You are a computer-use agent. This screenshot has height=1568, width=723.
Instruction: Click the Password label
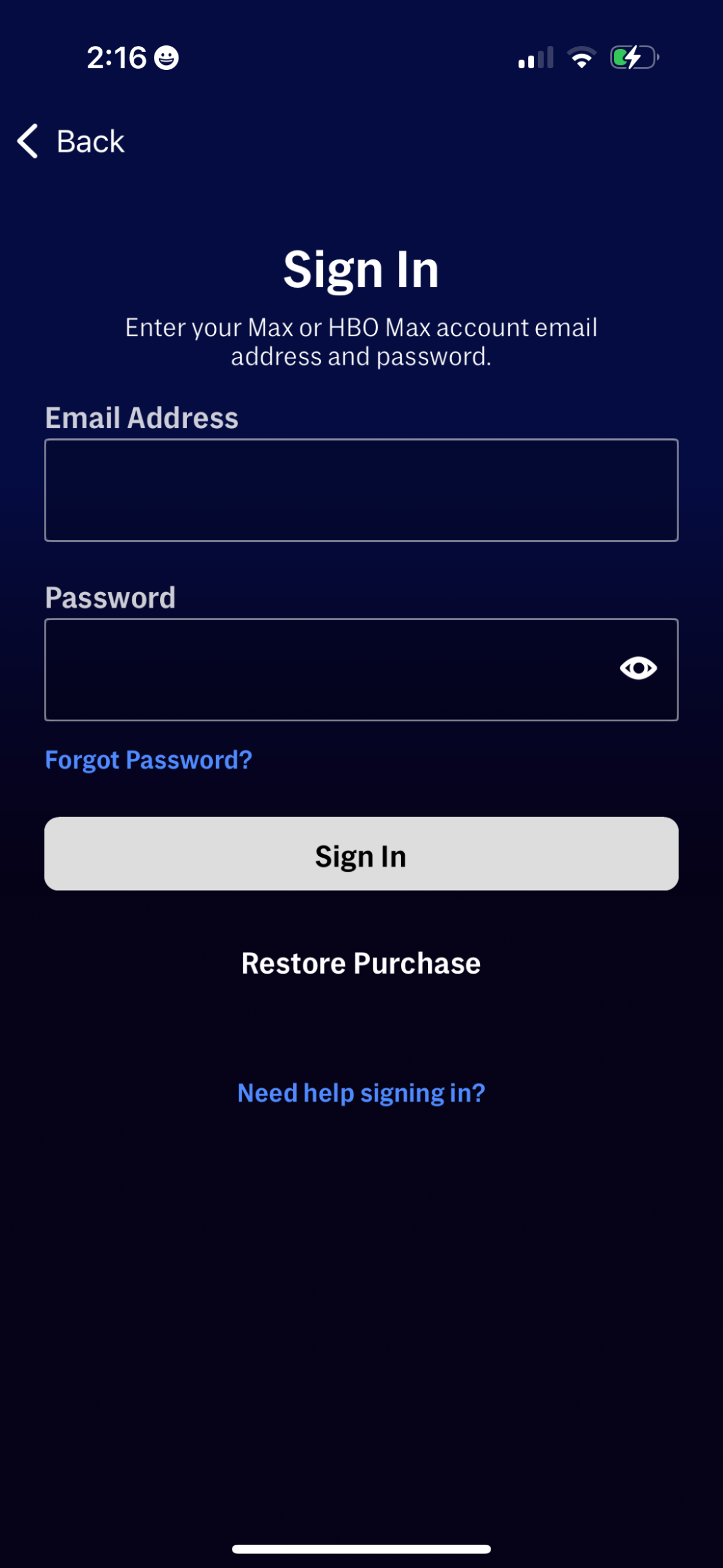[x=110, y=596]
